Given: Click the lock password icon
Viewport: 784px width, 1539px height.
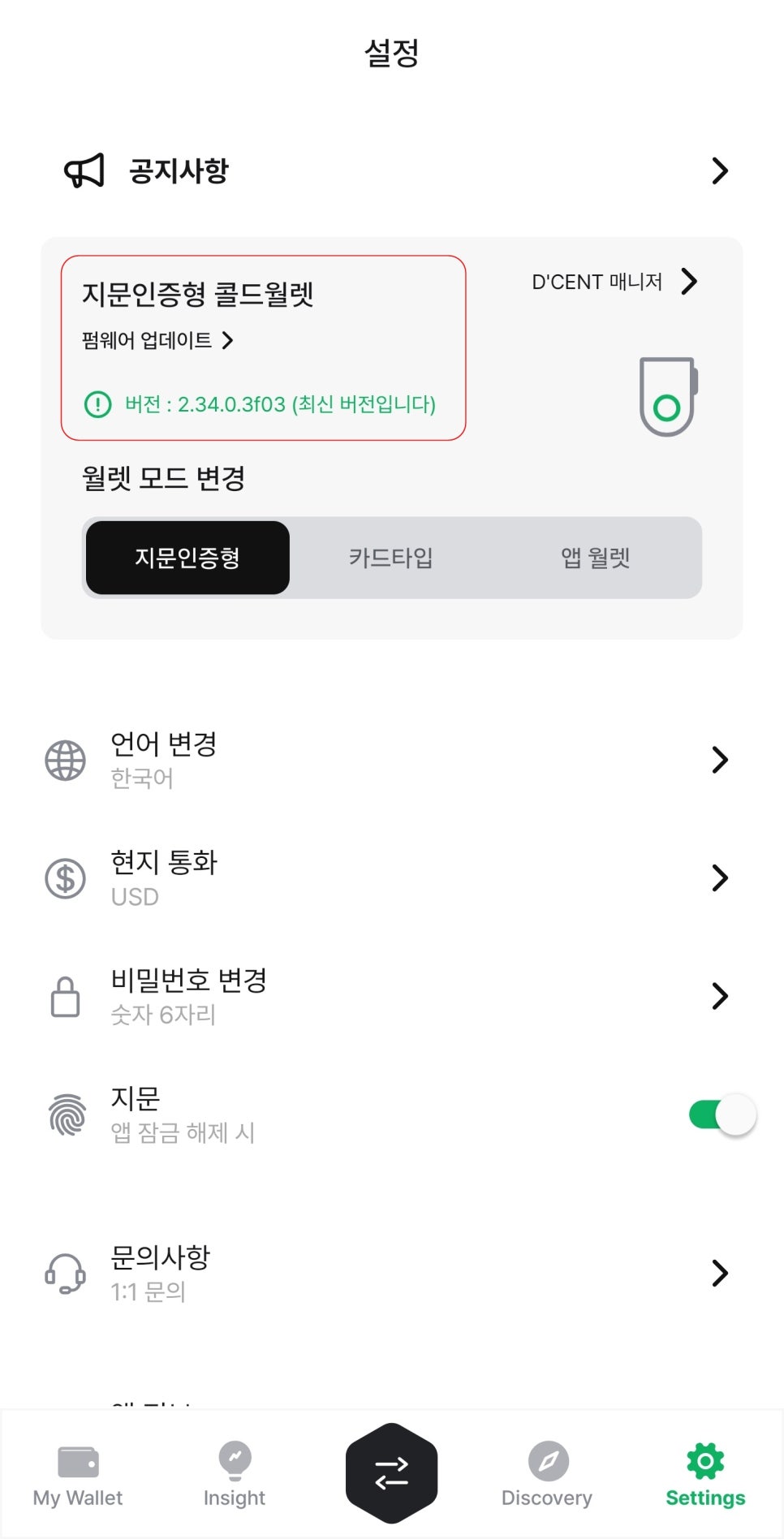Looking at the screenshot, I should [x=65, y=997].
